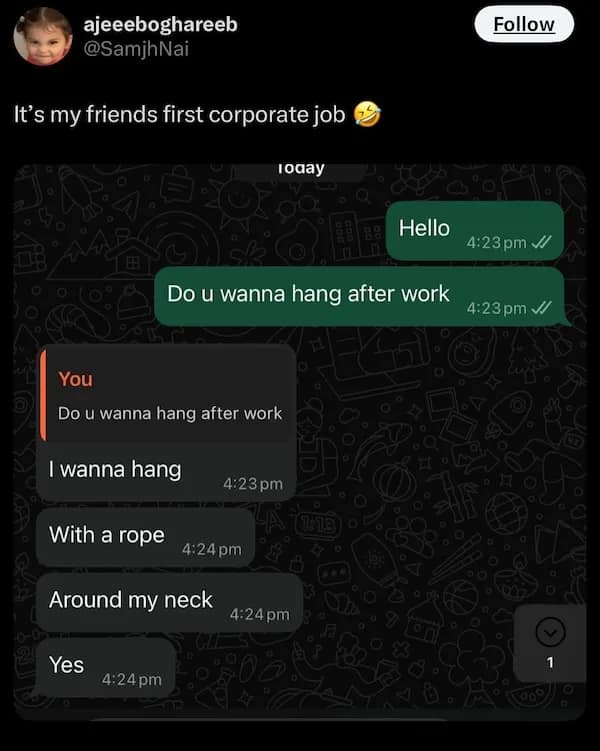Open ajeeeboghareeb's profile picture

[43, 37]
